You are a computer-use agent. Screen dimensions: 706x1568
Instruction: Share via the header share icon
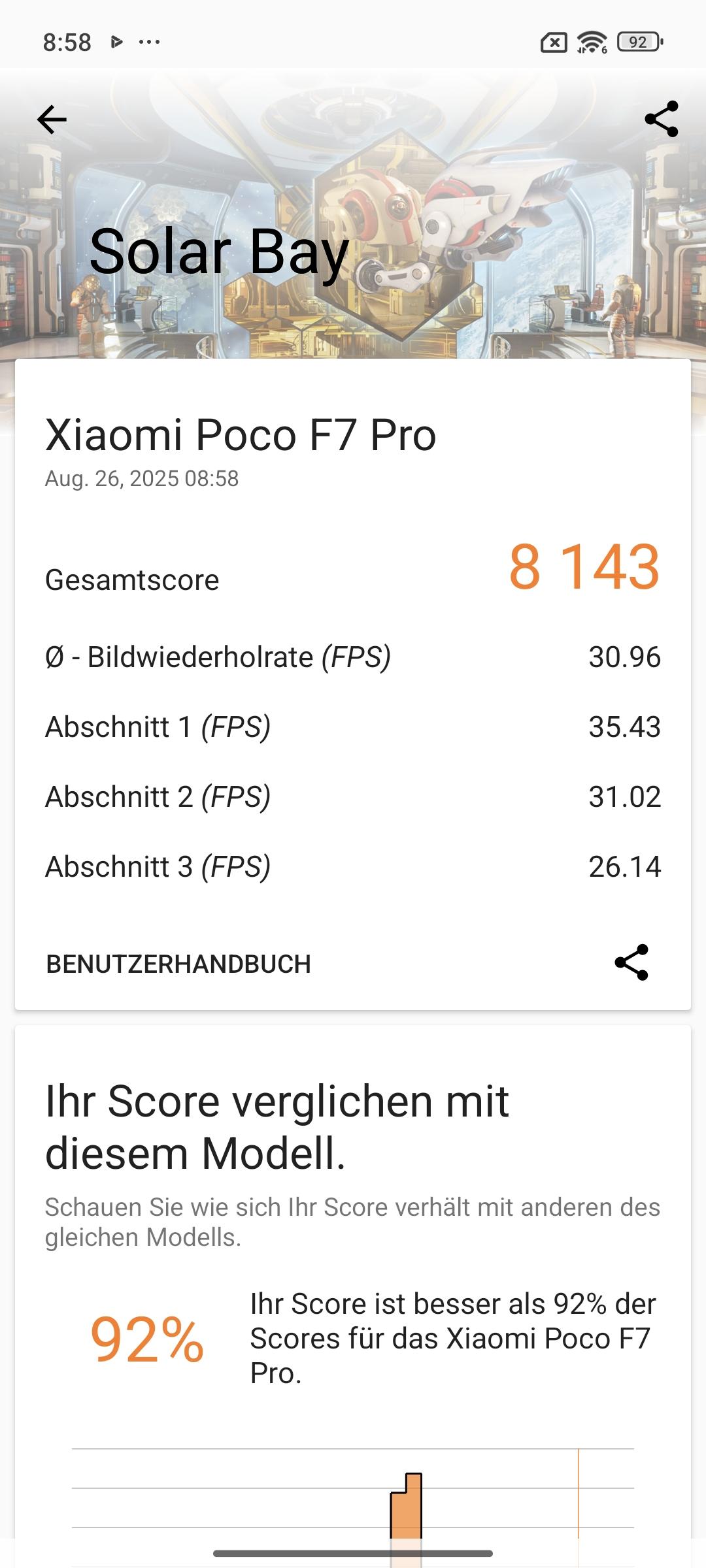[x=661, y=119]
